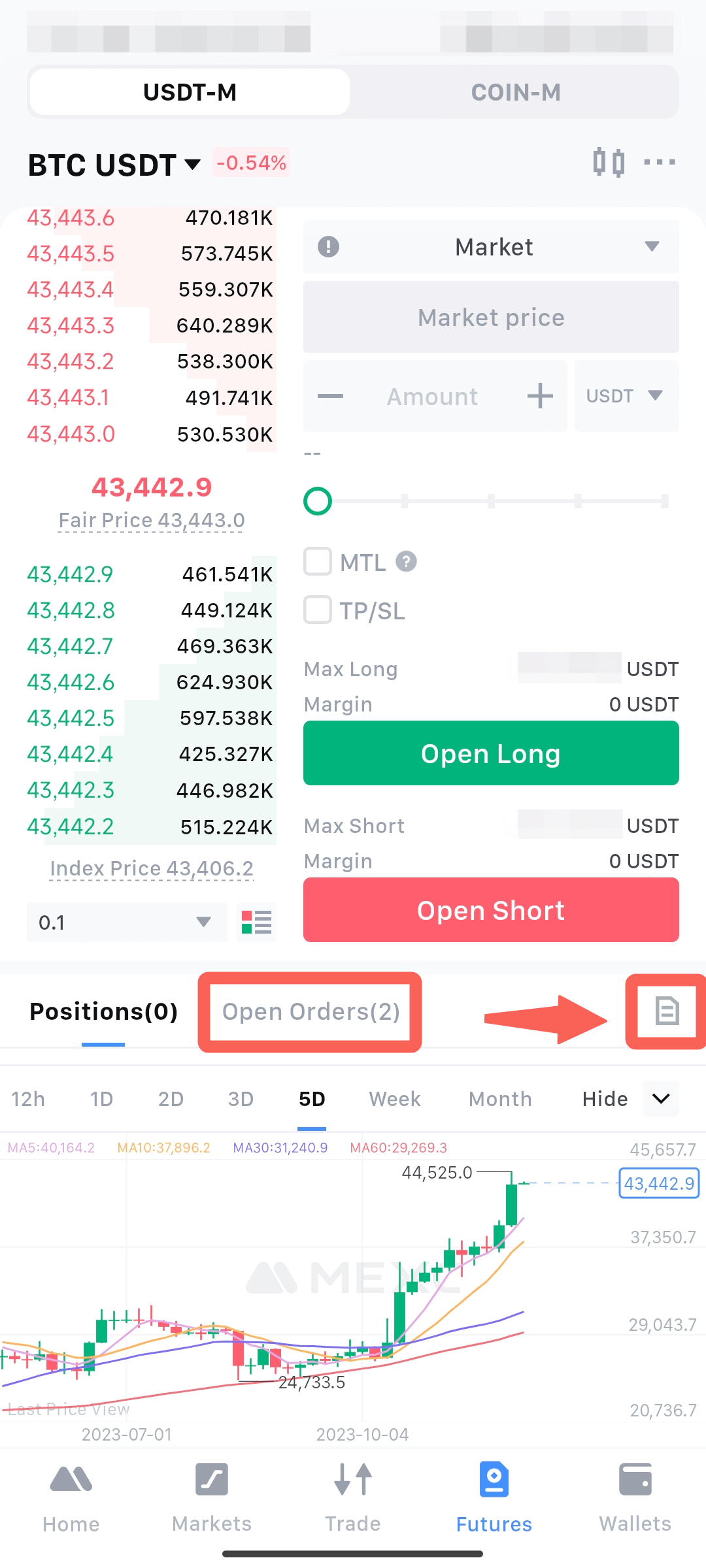Tap the Open Long button

[491, 753]
